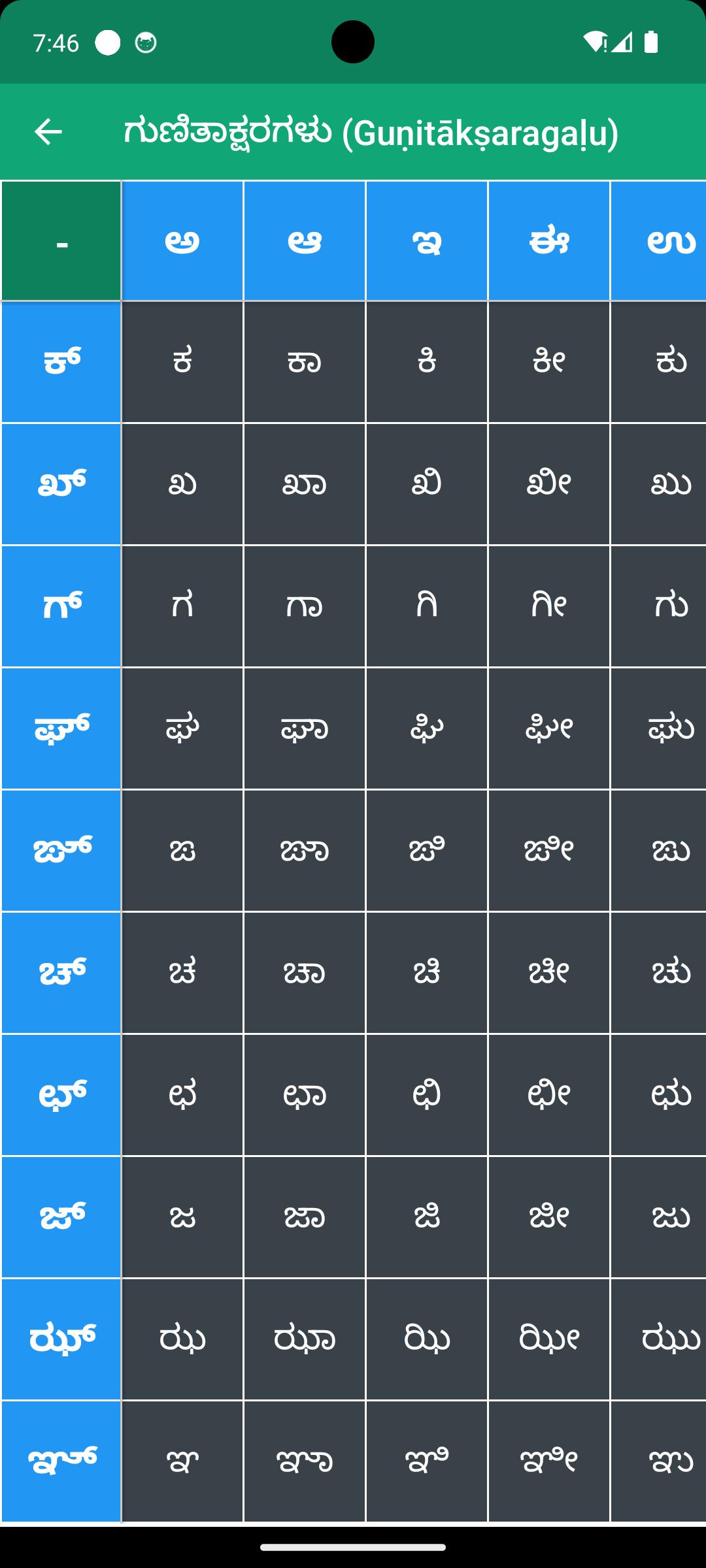This screenshot has width=706, height=1568.
Task: Go back using the app bar arrow
Action: [x=48, y=132]
